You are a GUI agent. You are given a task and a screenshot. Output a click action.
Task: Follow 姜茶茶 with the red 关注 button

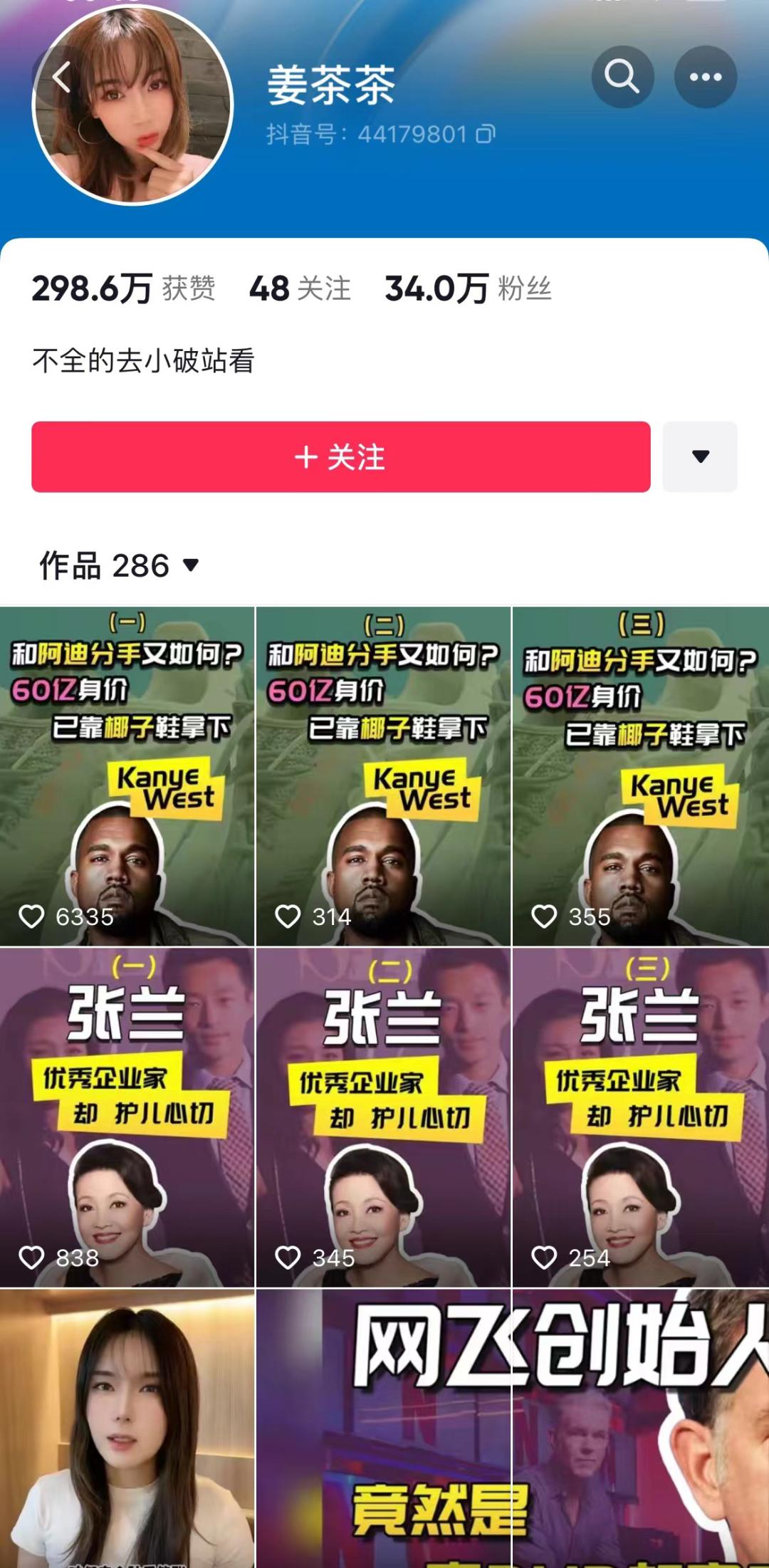coord(340,456)
